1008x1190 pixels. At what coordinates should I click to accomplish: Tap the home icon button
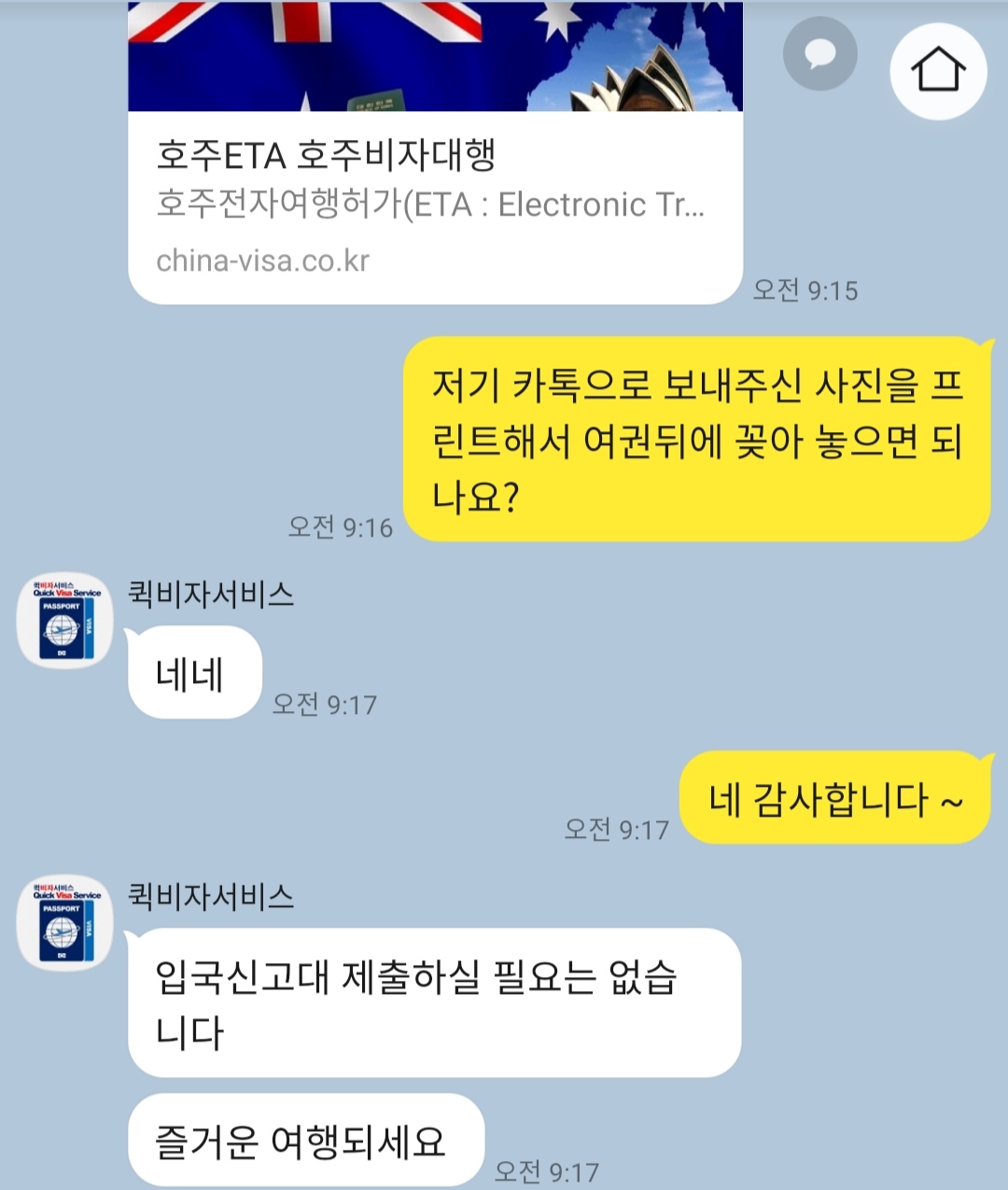938,71
